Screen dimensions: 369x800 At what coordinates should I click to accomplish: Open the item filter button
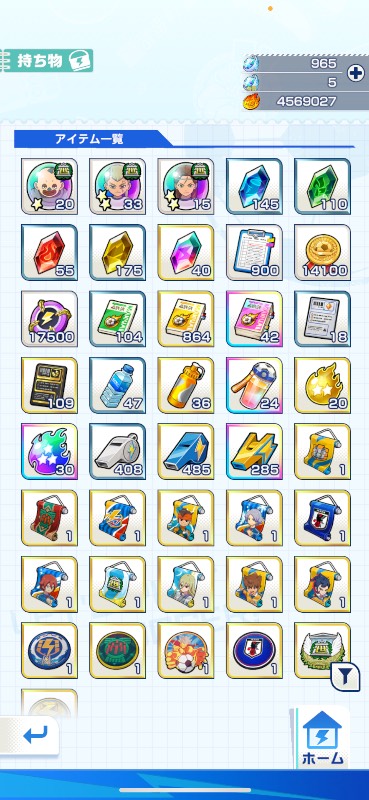(x=345, y=677)
